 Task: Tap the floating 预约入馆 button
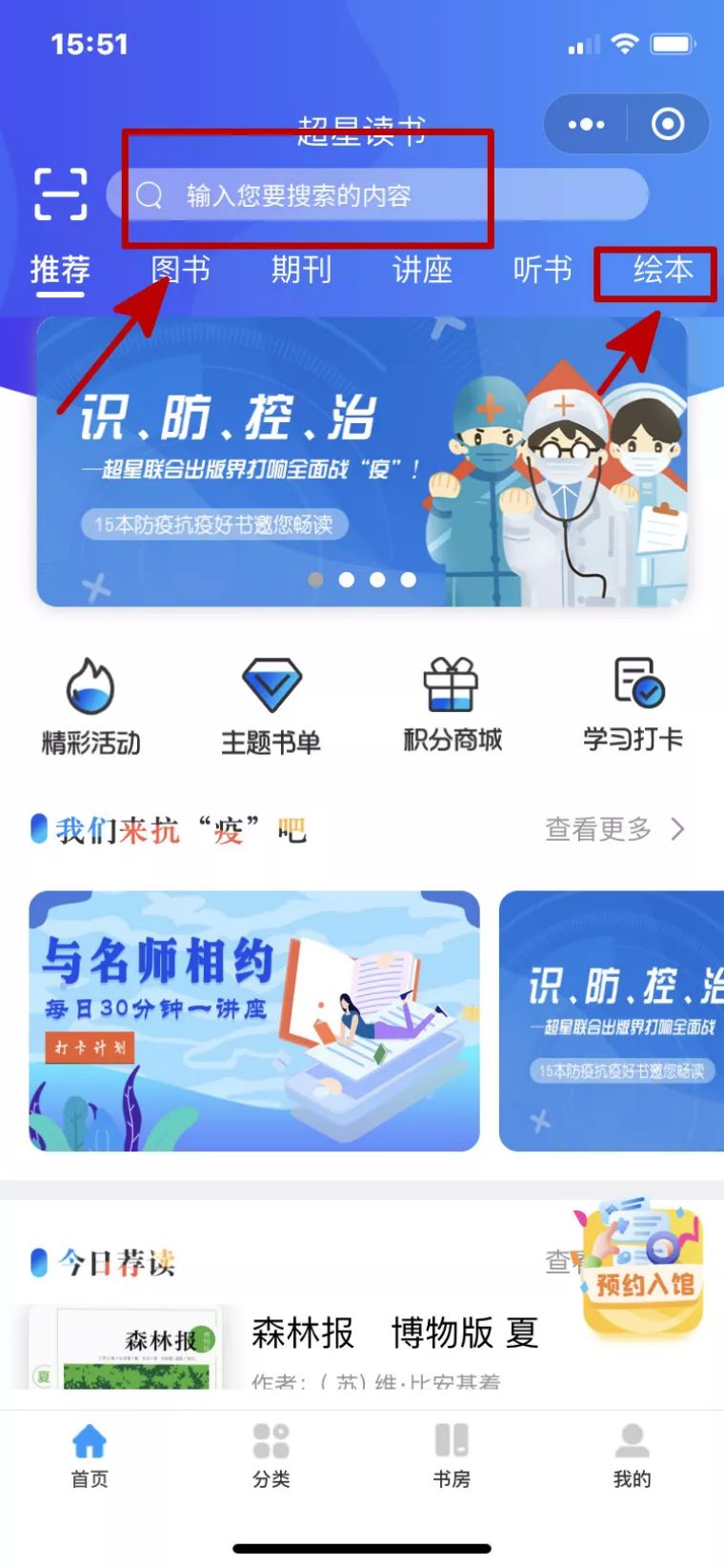pos(643,1268)
